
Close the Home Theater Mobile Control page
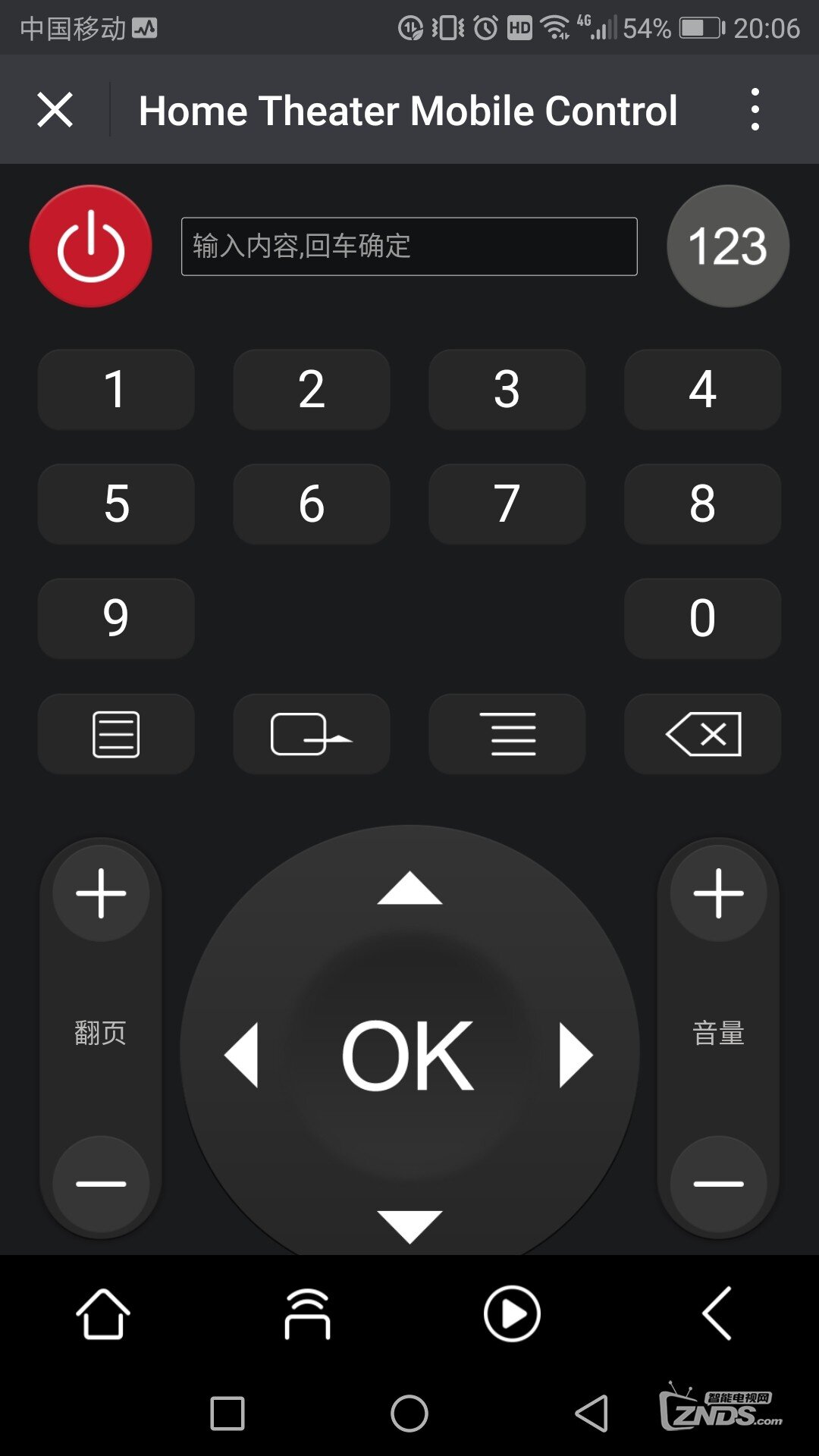pos(55,110)
